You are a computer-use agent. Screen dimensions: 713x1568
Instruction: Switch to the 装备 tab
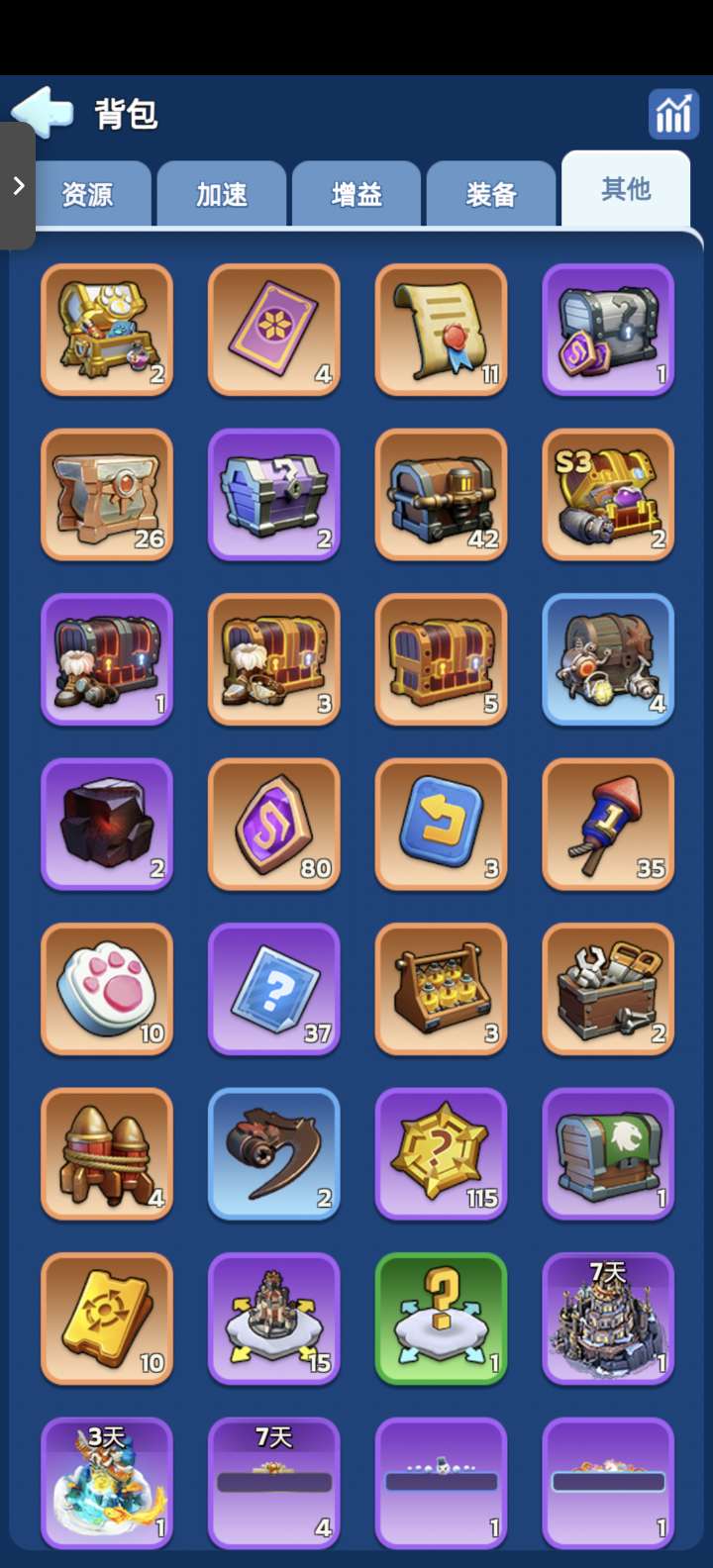click(x=491, y=194)
